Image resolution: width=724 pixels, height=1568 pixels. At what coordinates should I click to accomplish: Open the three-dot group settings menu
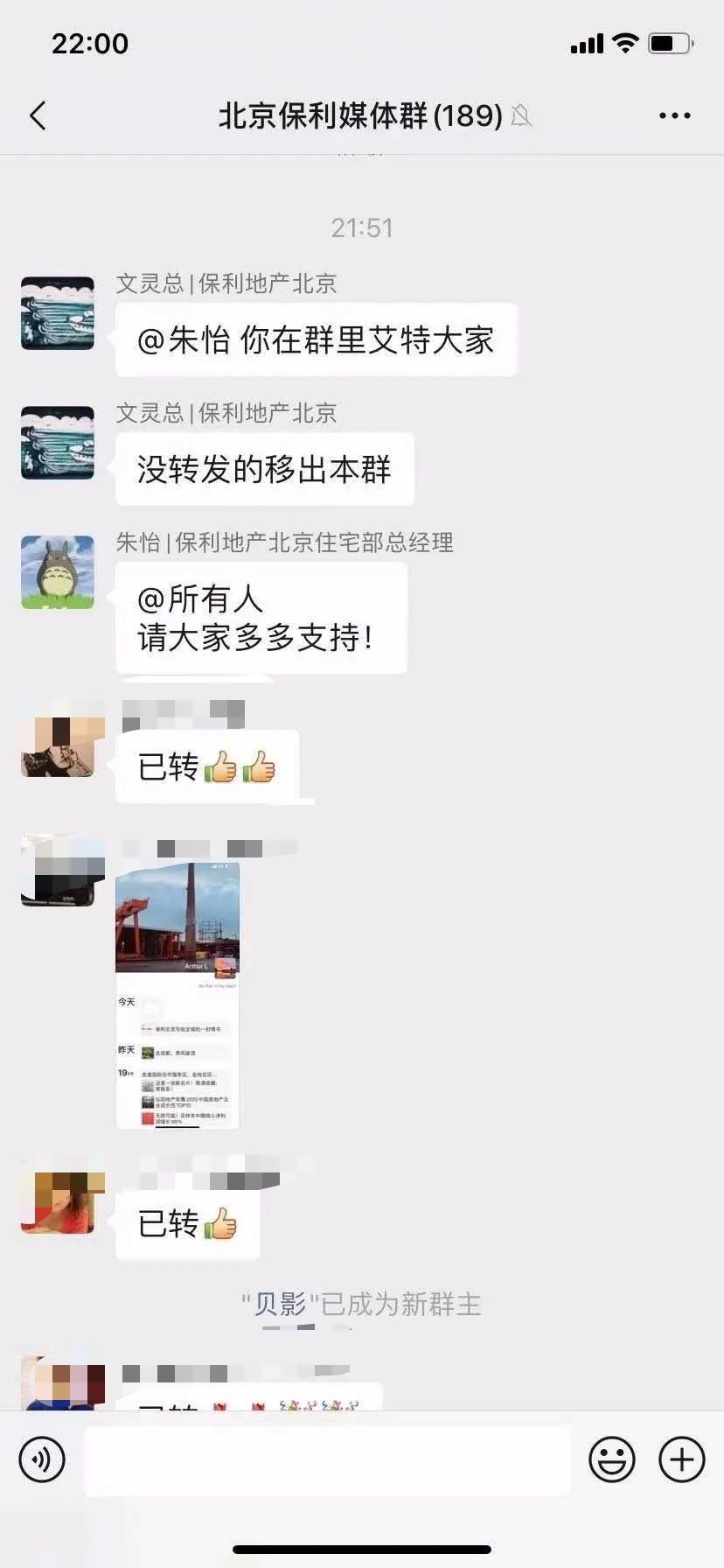(673, 115)
